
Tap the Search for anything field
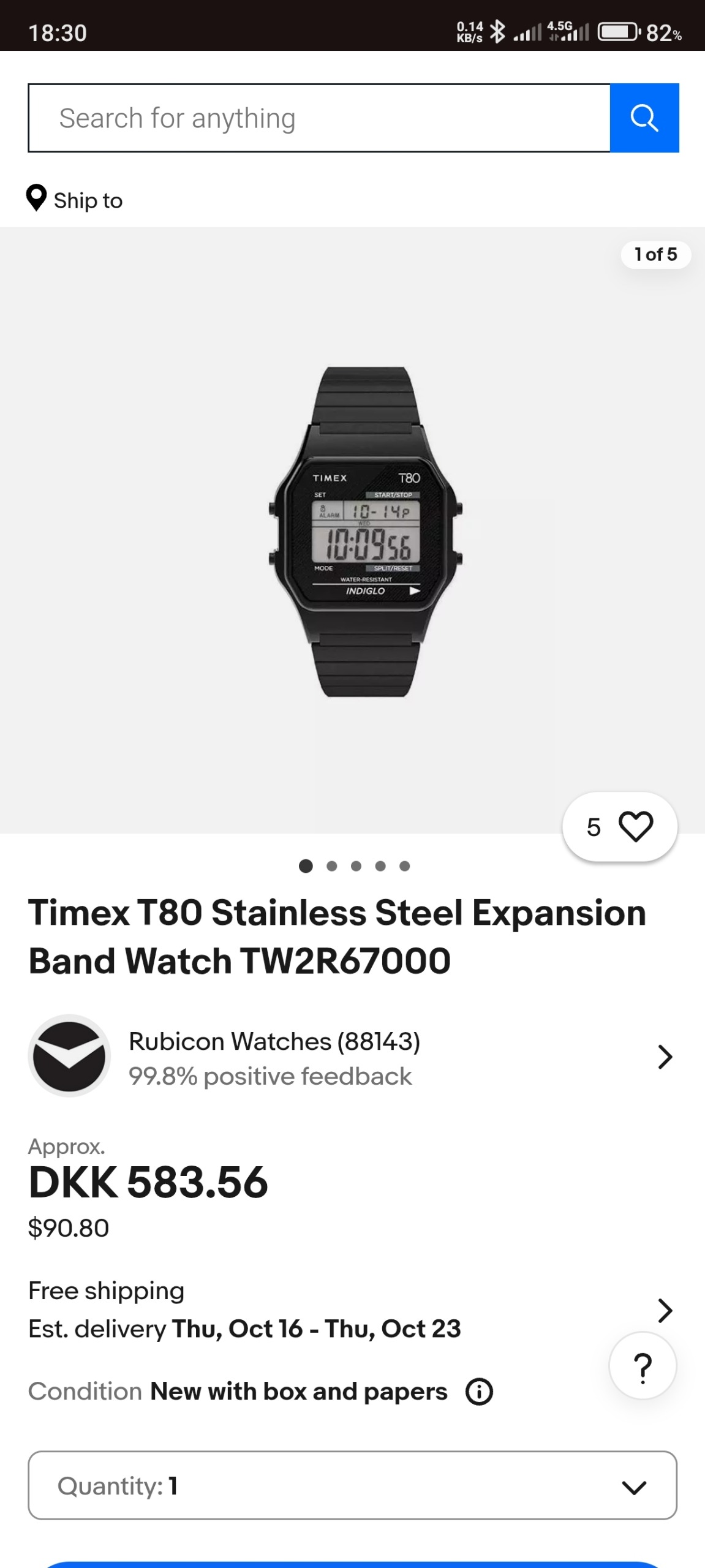tap(319, 118)
